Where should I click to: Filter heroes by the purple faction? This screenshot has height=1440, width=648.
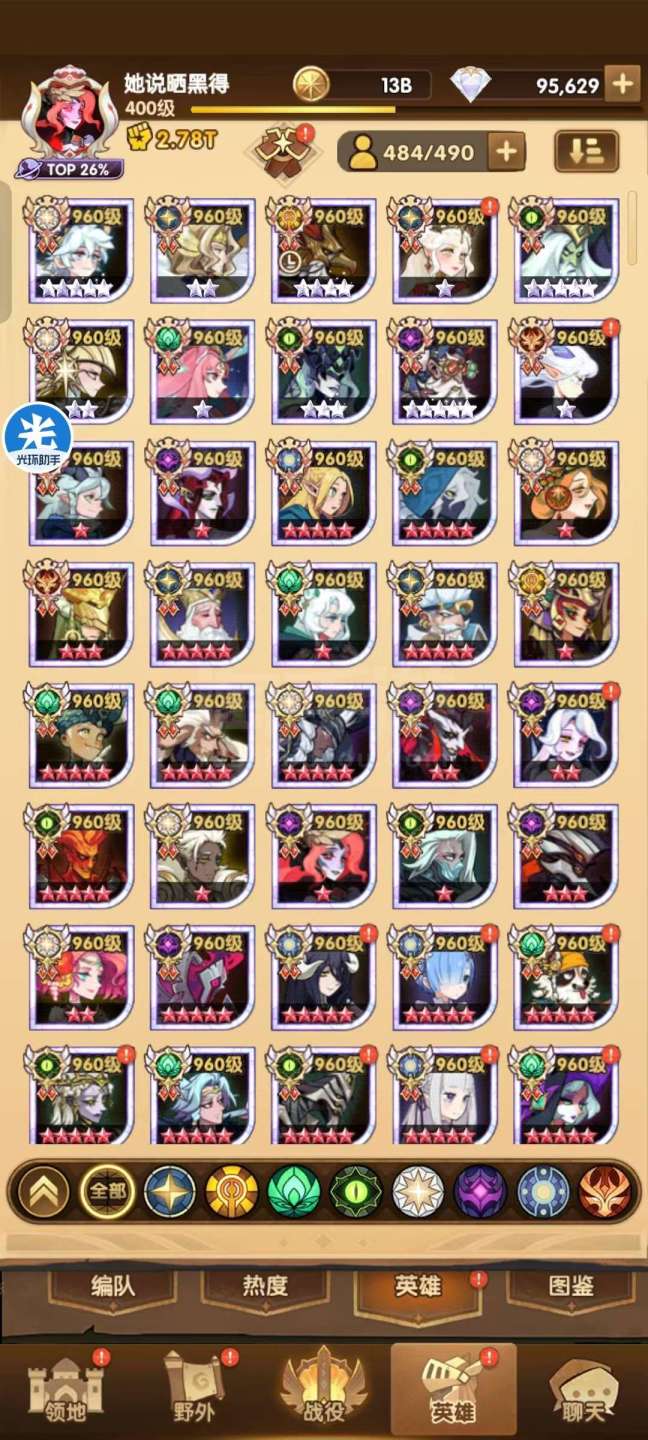pyautogui.click(x=480, y=1191)
